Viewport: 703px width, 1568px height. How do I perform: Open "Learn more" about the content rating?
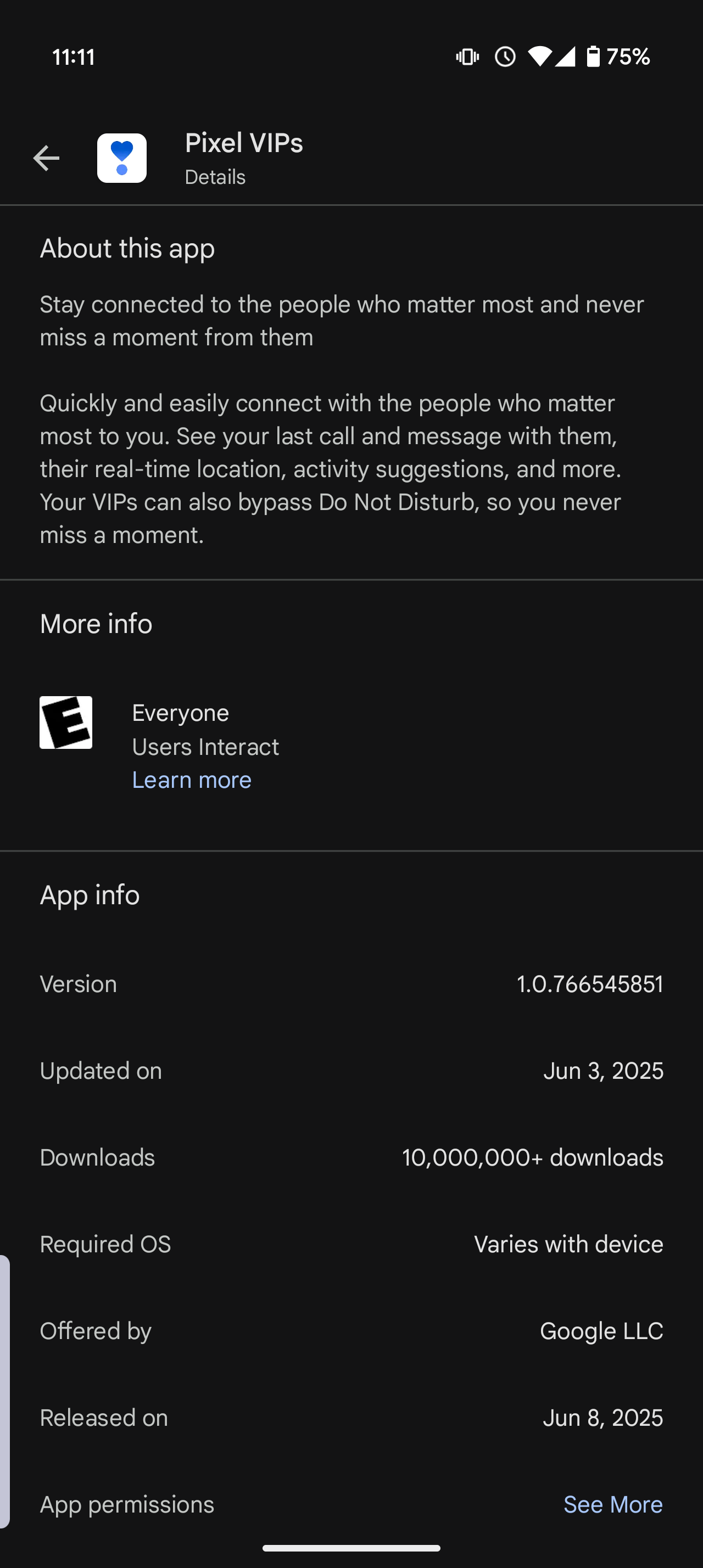click(x=191, y=779)
